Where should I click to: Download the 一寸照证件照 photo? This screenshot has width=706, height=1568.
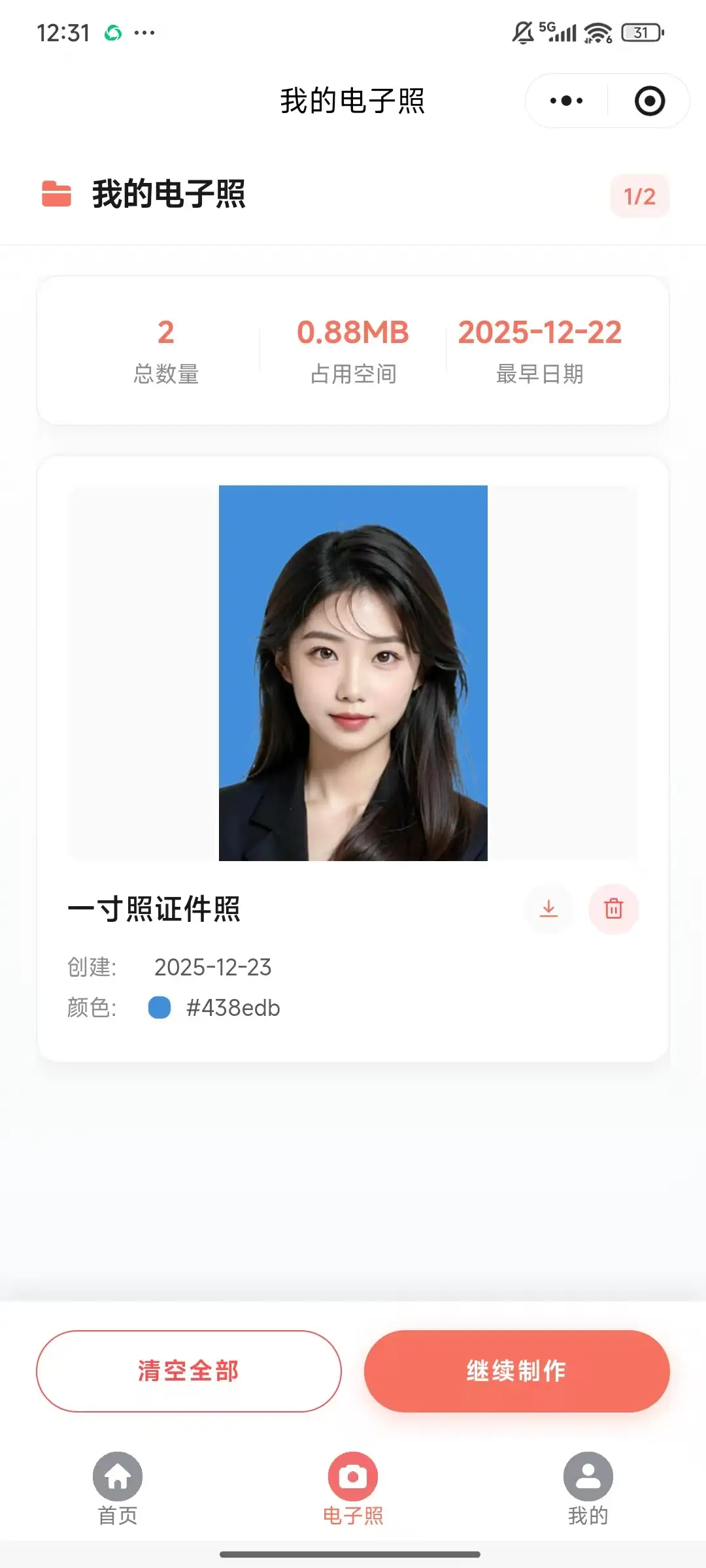pos(548,908)
